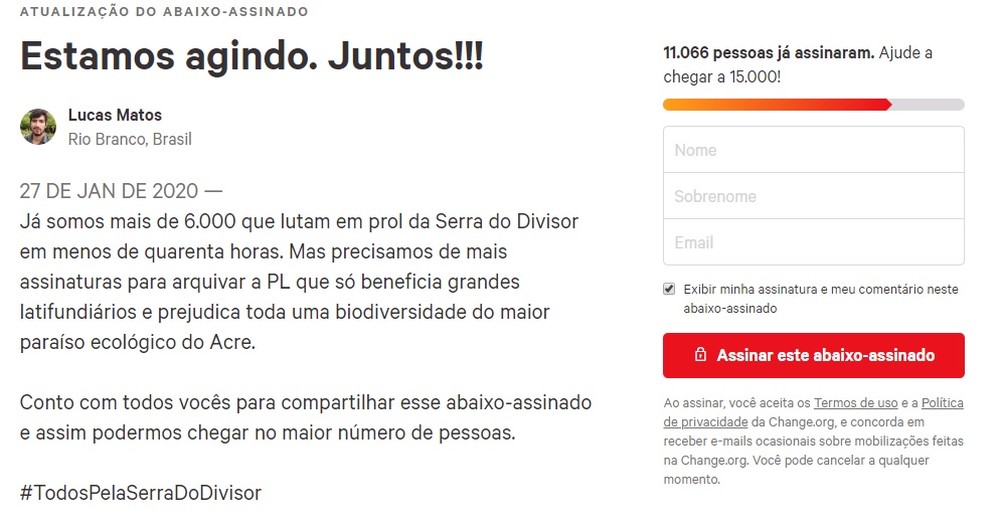Open the Termos de uso link
The width and height of the screenshot is (1000, 526).
click(855, 403)
